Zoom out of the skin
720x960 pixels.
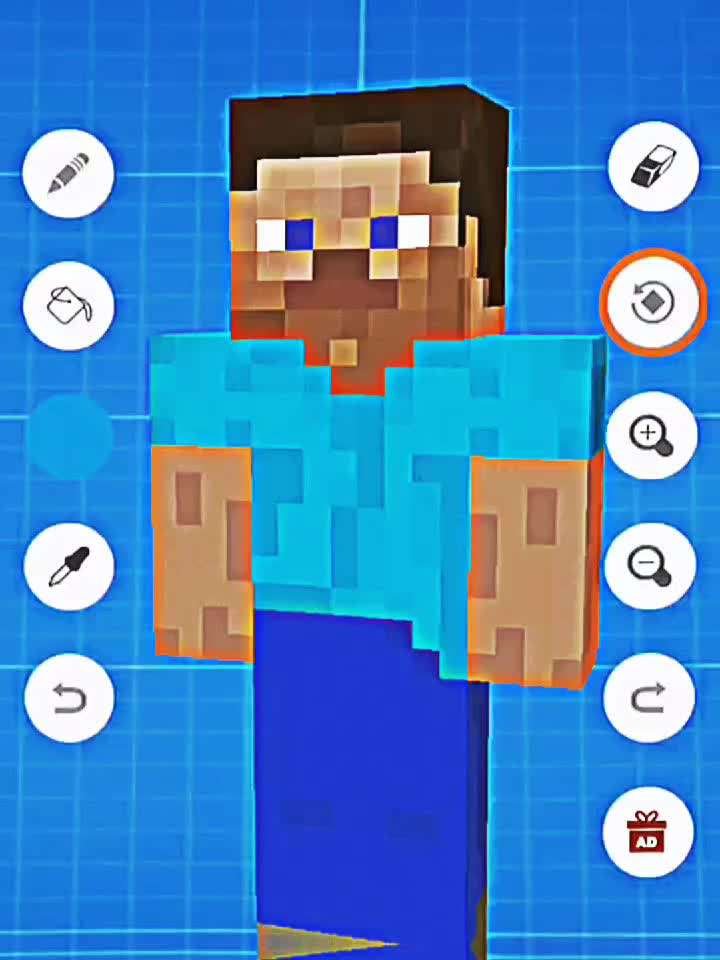(650, 566)
